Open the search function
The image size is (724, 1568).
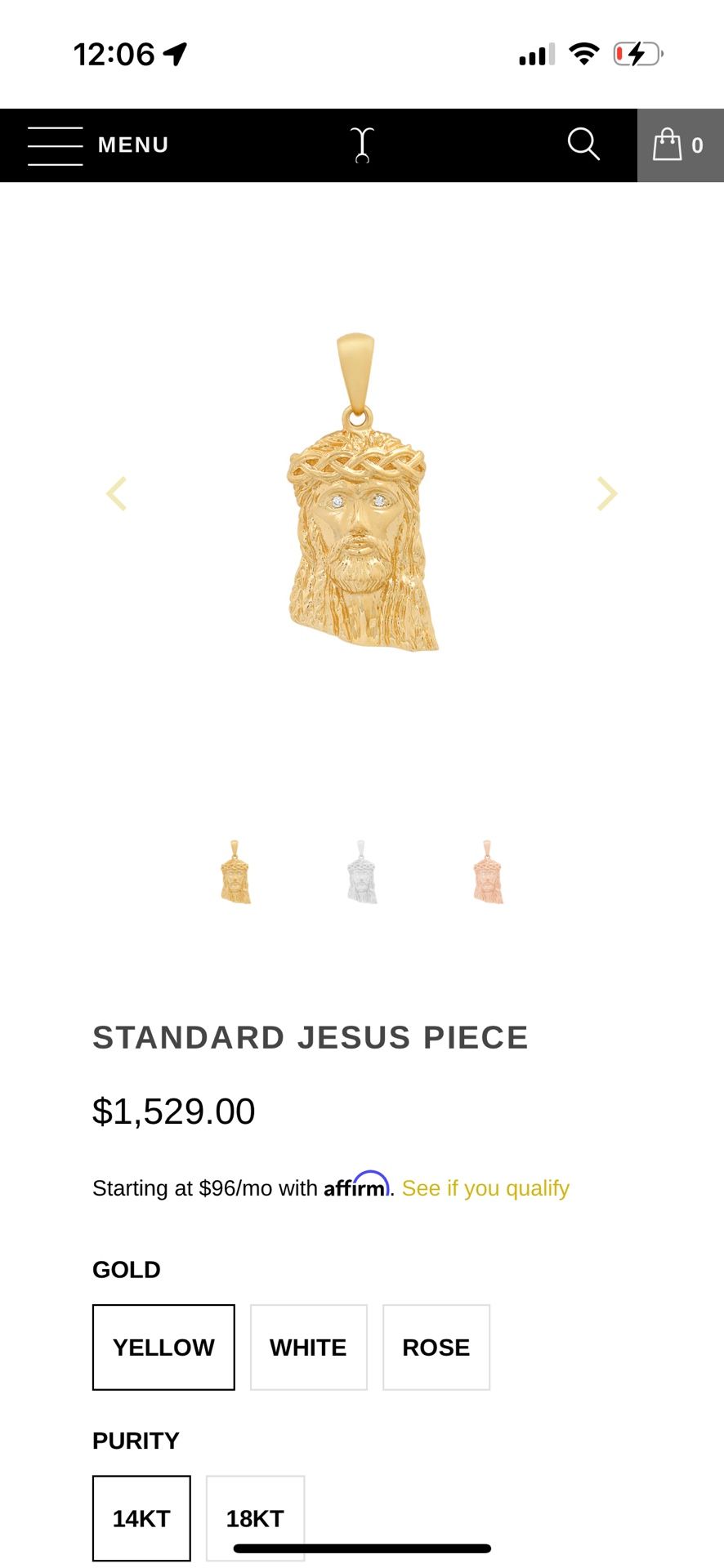[583, 145]
